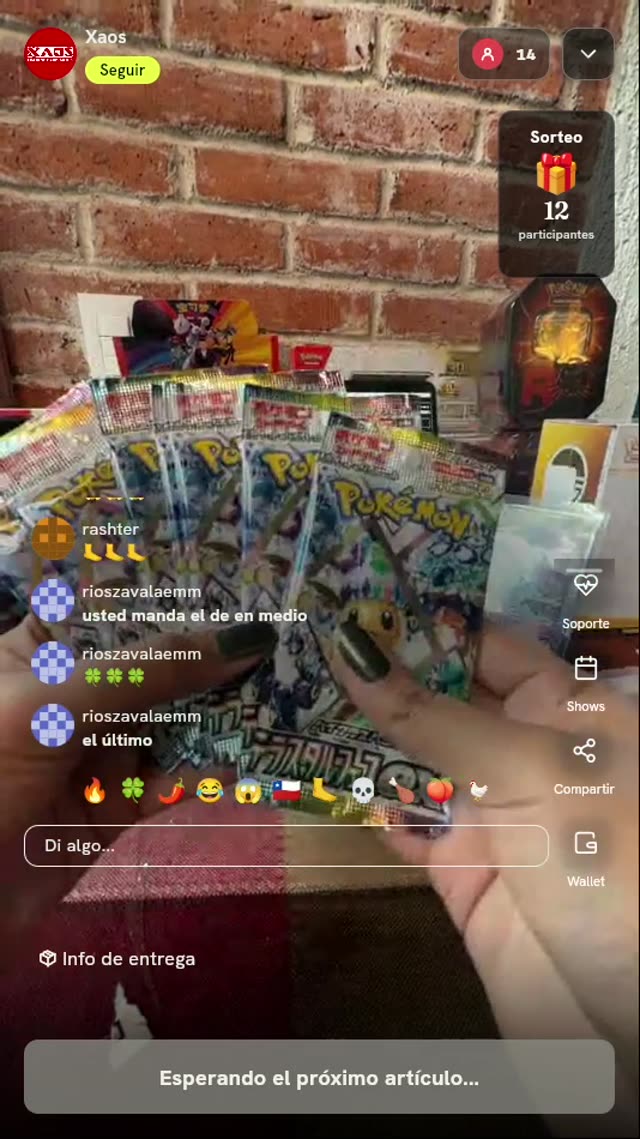View the Shows schedule

pos(586,683)
